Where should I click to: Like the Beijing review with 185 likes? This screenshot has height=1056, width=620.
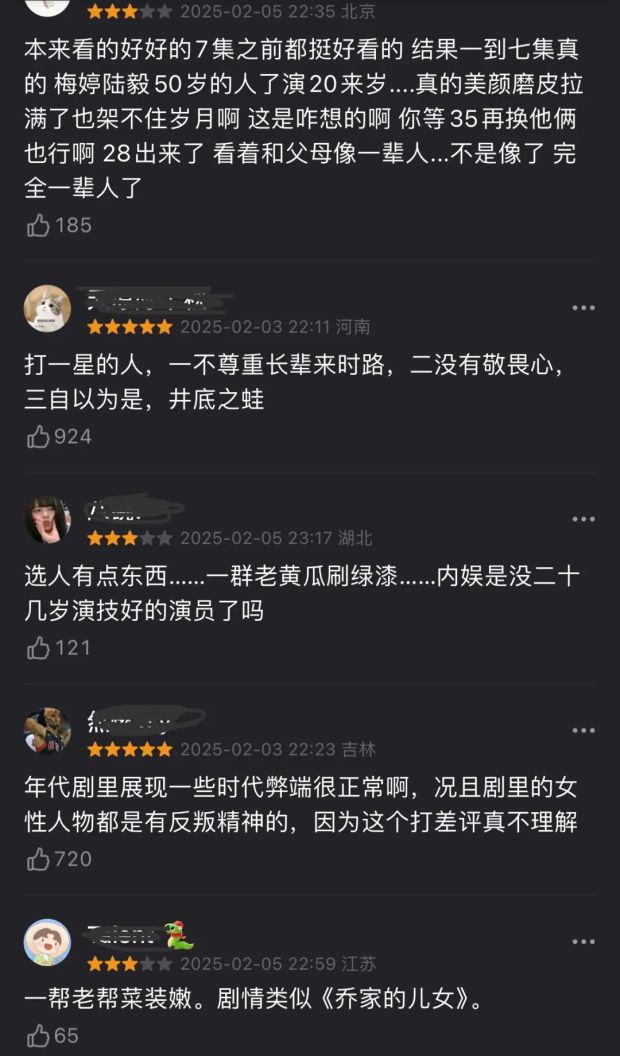pos(38,226)
